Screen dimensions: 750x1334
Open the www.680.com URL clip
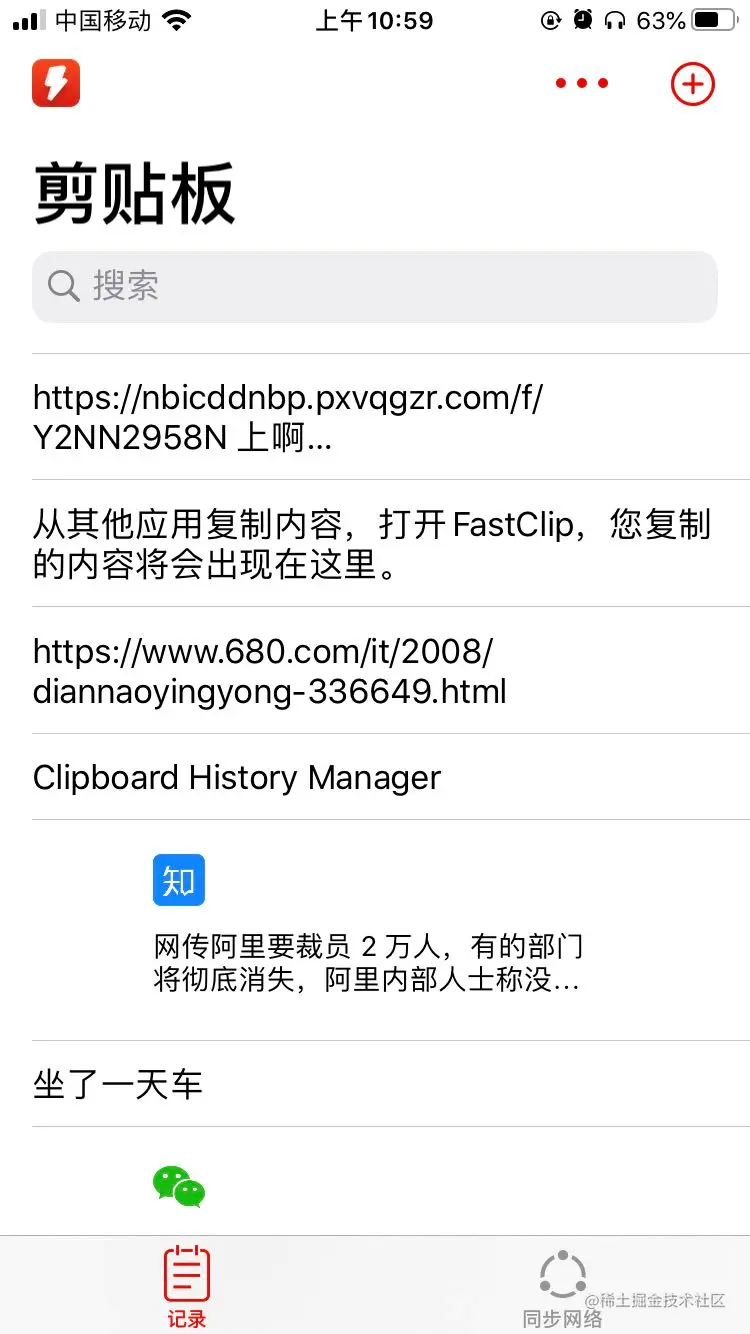[x=270, y=671]
